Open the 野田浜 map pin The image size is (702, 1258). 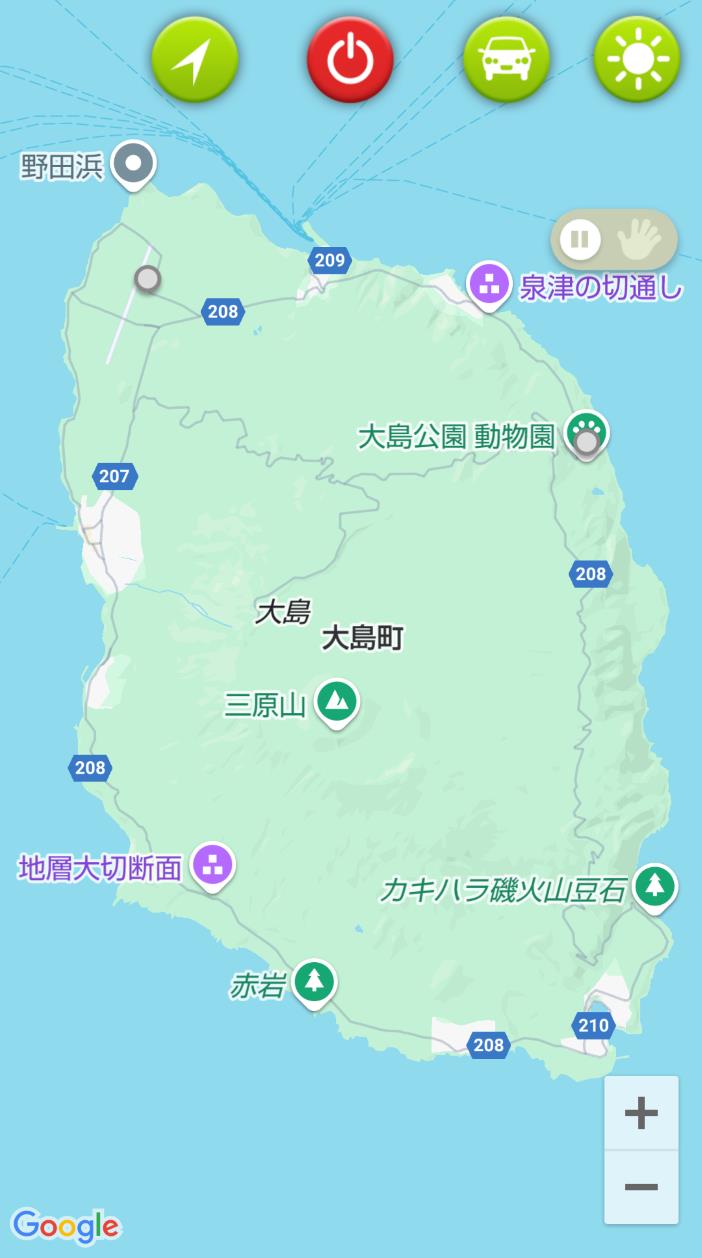133,165
